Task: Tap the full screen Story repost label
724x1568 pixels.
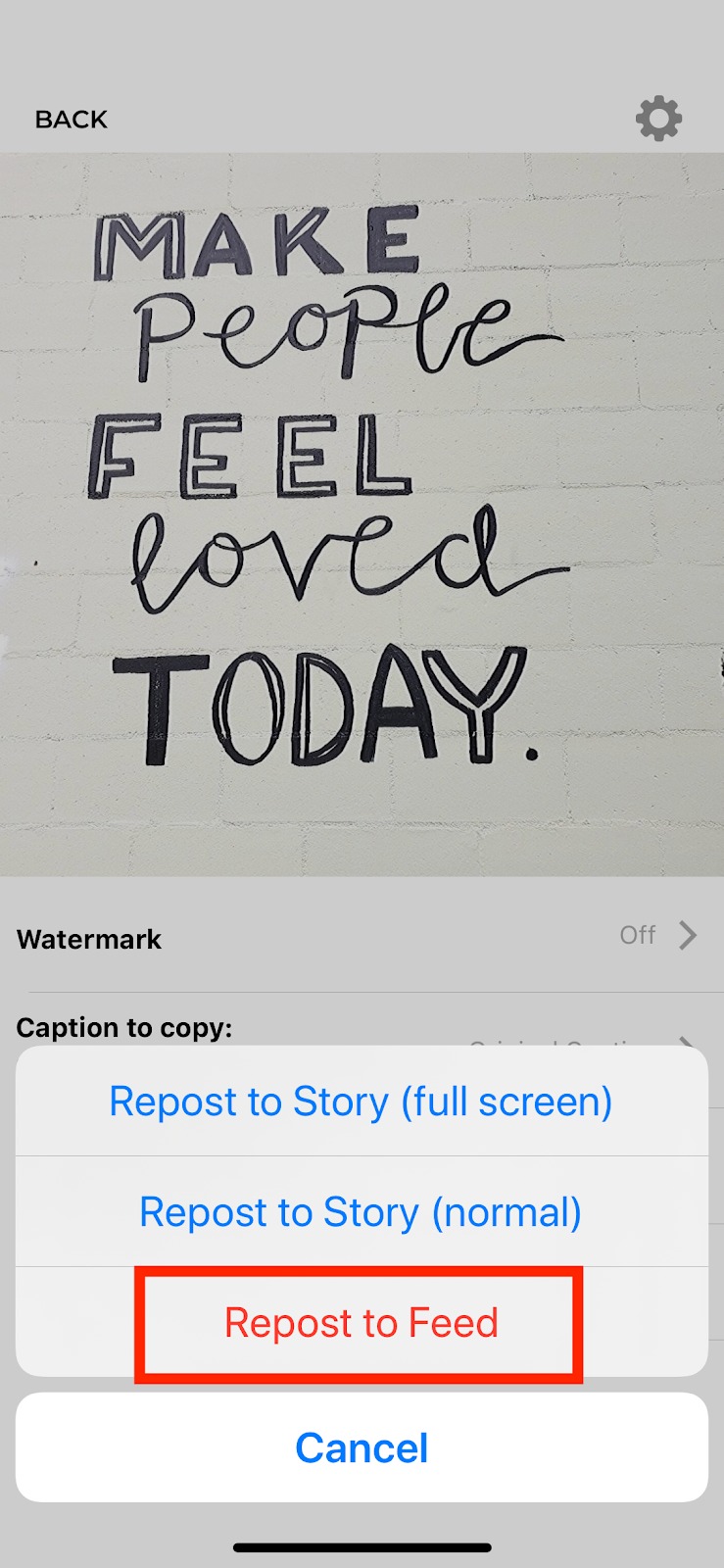Action: [x=362, y=1101]
